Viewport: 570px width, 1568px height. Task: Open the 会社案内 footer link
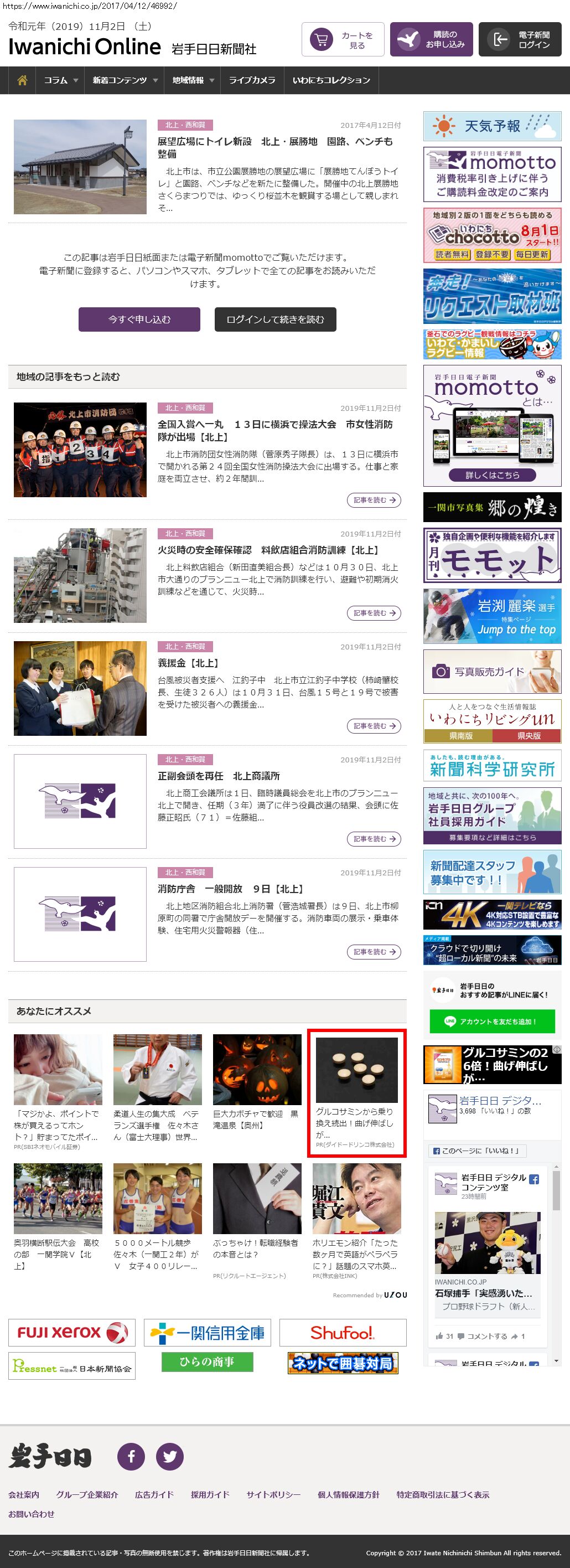click(x=24, y=1494)
